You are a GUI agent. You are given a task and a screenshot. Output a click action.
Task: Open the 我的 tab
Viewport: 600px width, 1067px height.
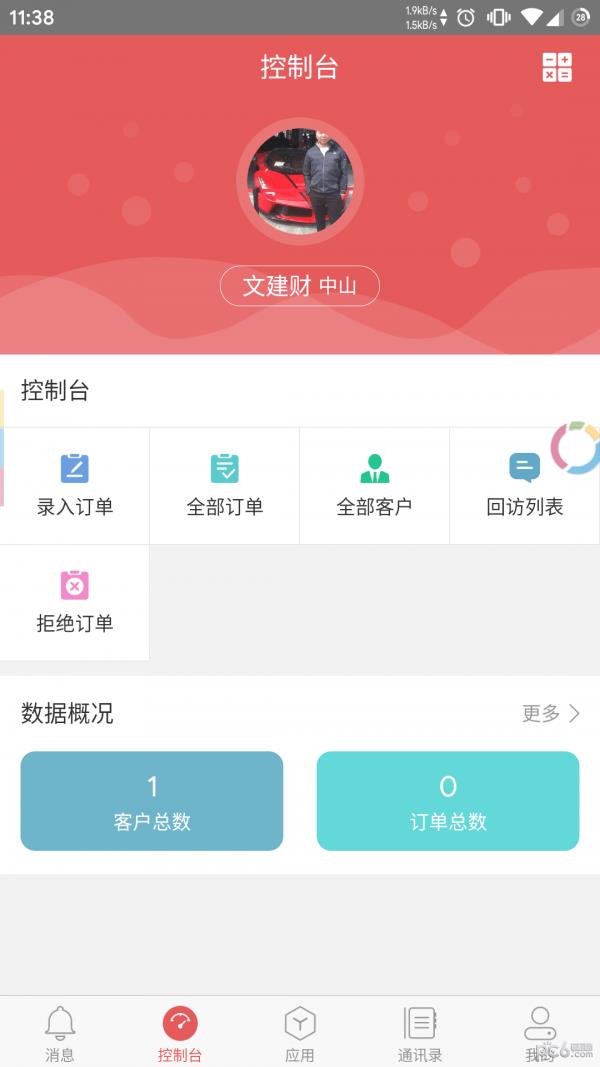click(540, 1033)
